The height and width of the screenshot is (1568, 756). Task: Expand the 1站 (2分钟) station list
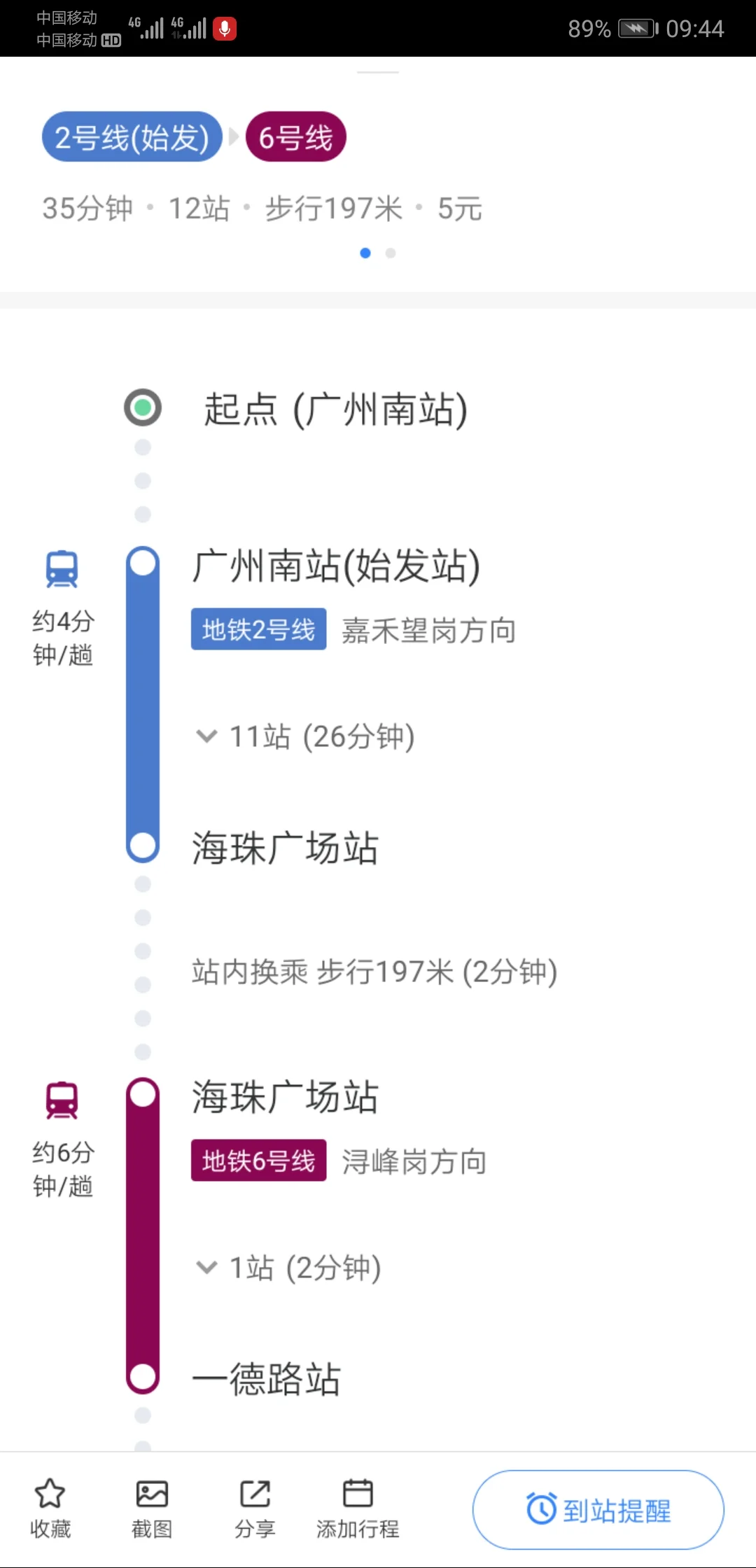click(288, 1267)
